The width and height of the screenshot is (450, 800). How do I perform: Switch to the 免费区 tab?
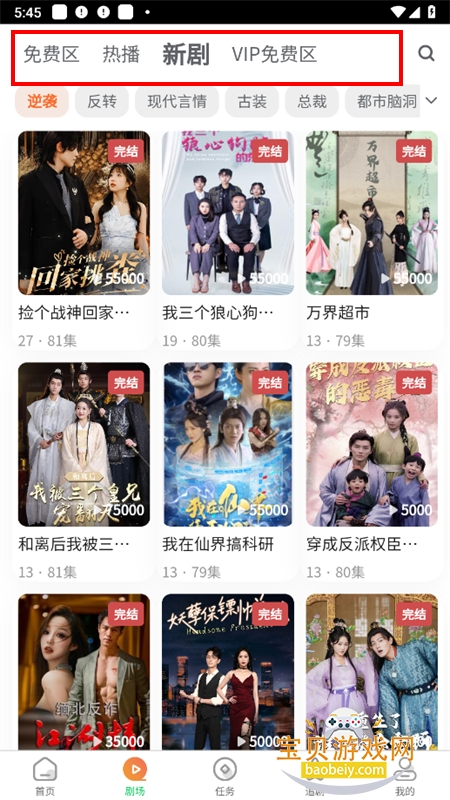tap(52, 54)
